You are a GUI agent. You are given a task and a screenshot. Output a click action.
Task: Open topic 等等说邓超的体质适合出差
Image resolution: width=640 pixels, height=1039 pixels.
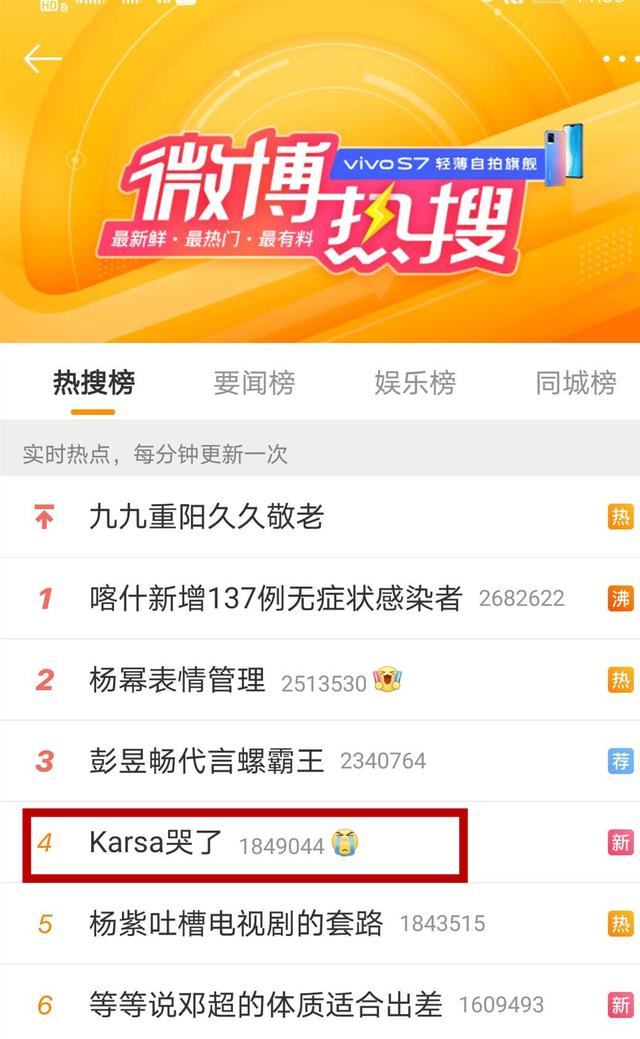[265, 1005]
